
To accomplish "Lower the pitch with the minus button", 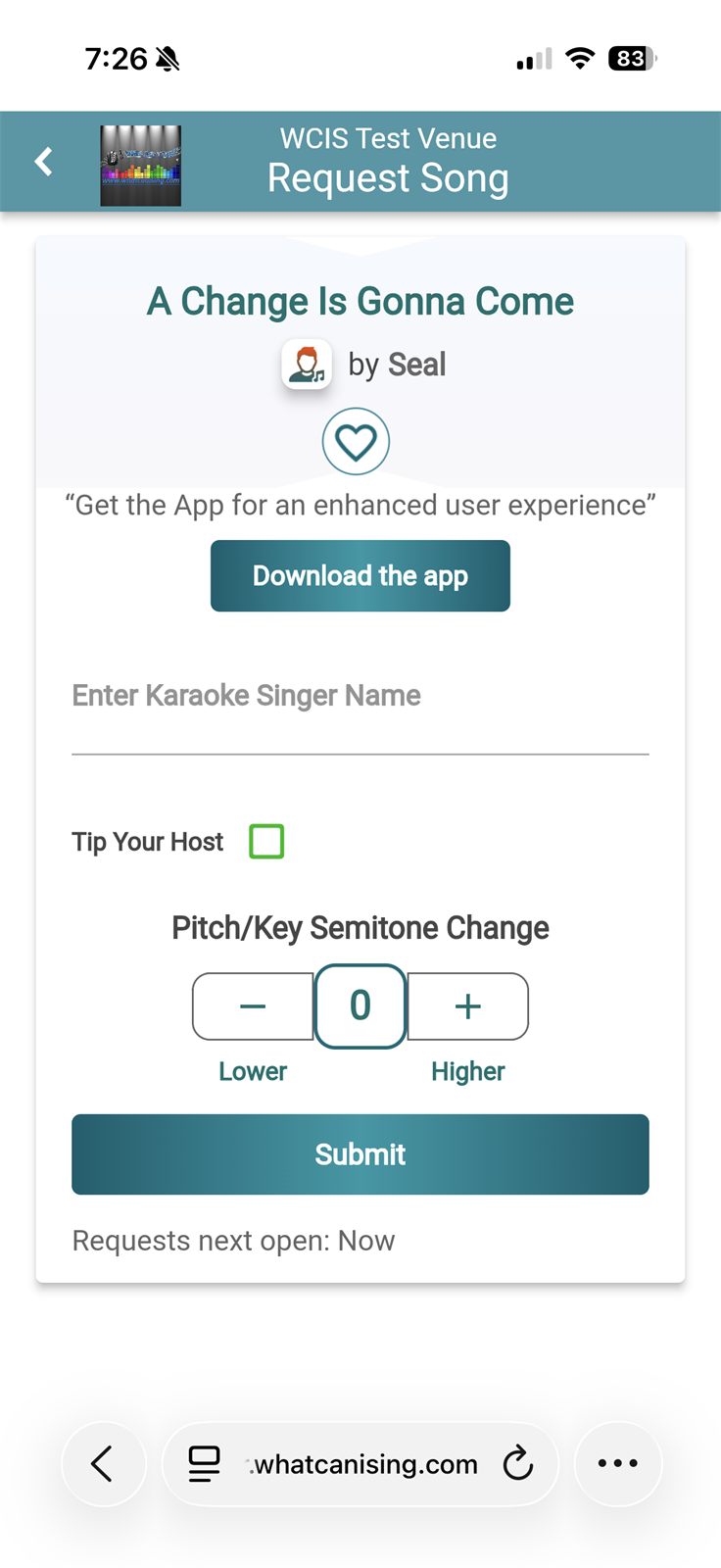I will click(x=253, y=1005).
